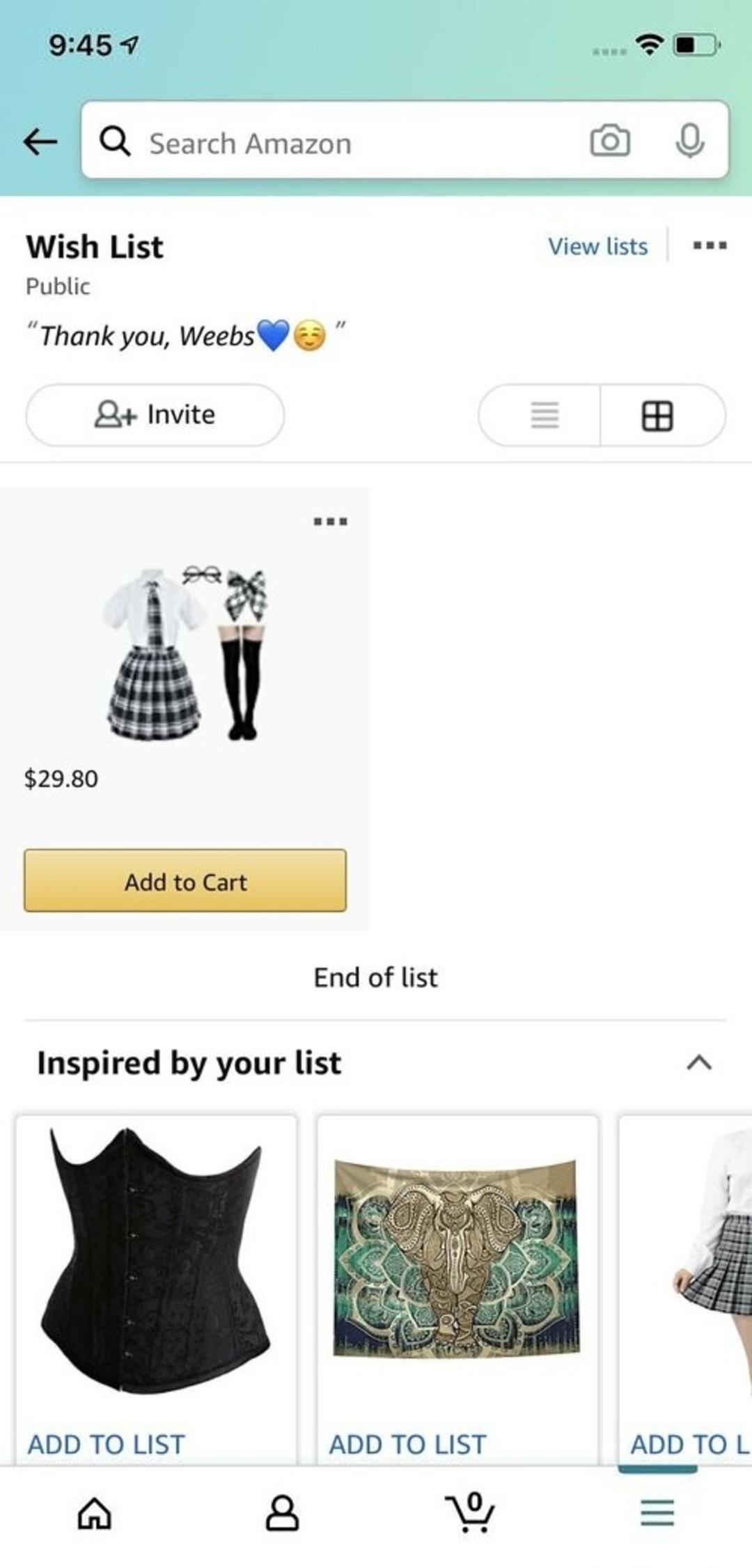This screenshot has width=752, height=1568.
Task: Add the black corset to list
Action: click(107, 1444)
